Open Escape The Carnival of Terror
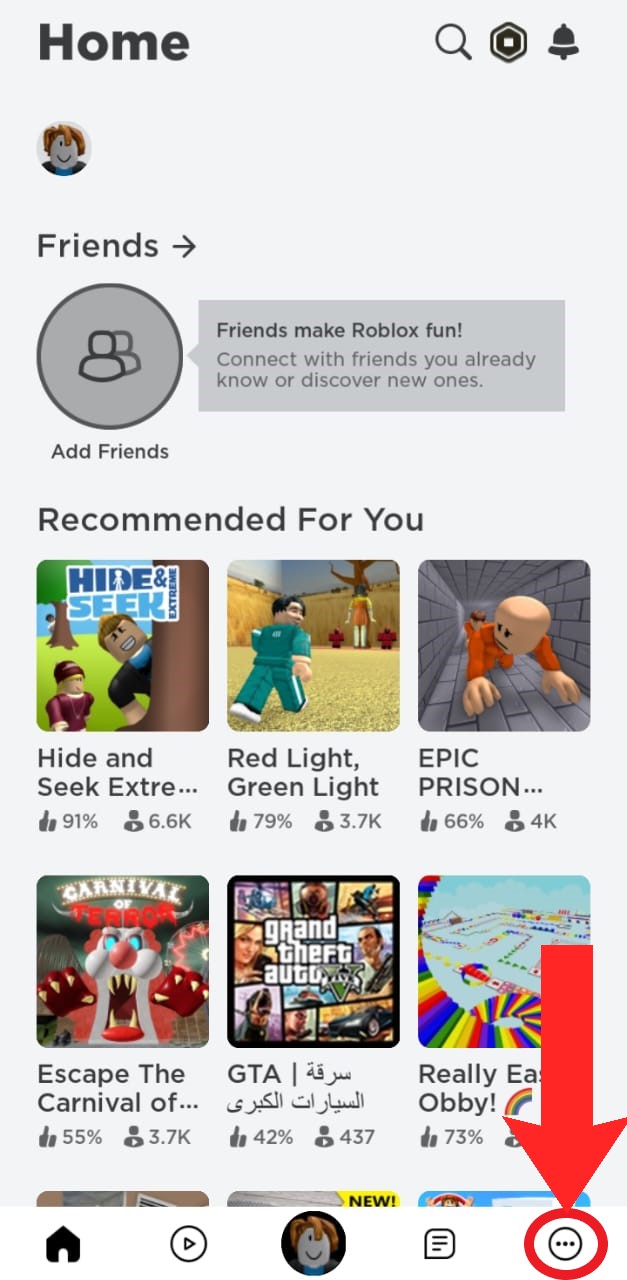 [123, 961]
